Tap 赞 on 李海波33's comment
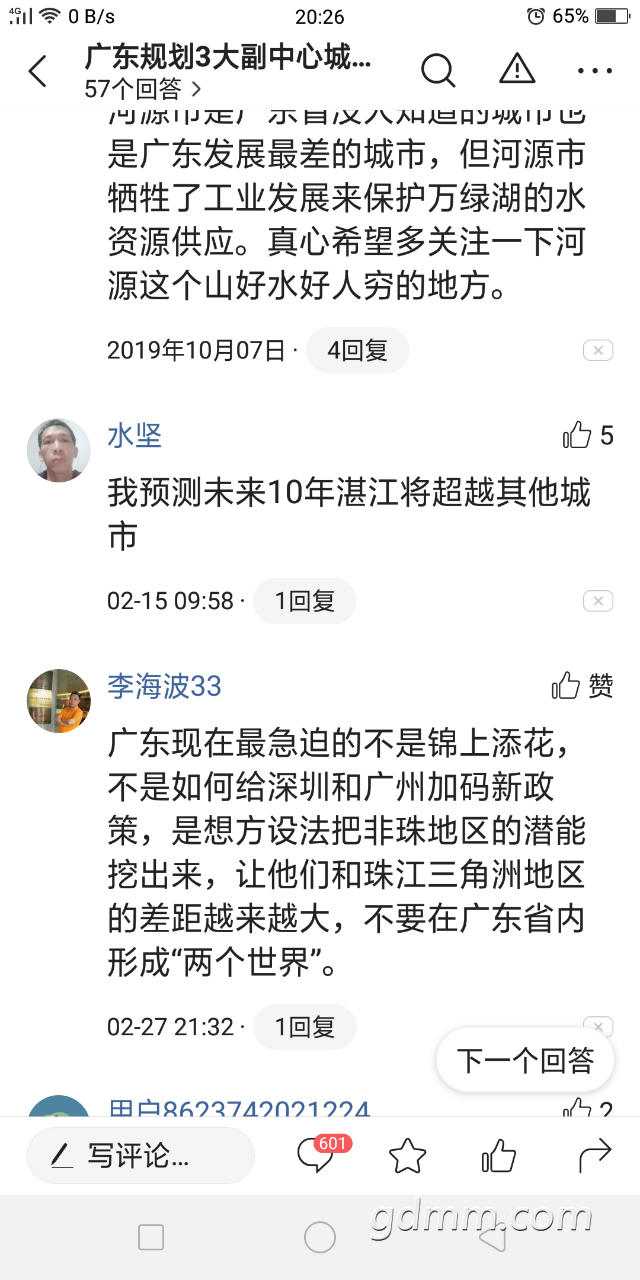Screen dimensions: 640x1280 [x=582, y=686]
